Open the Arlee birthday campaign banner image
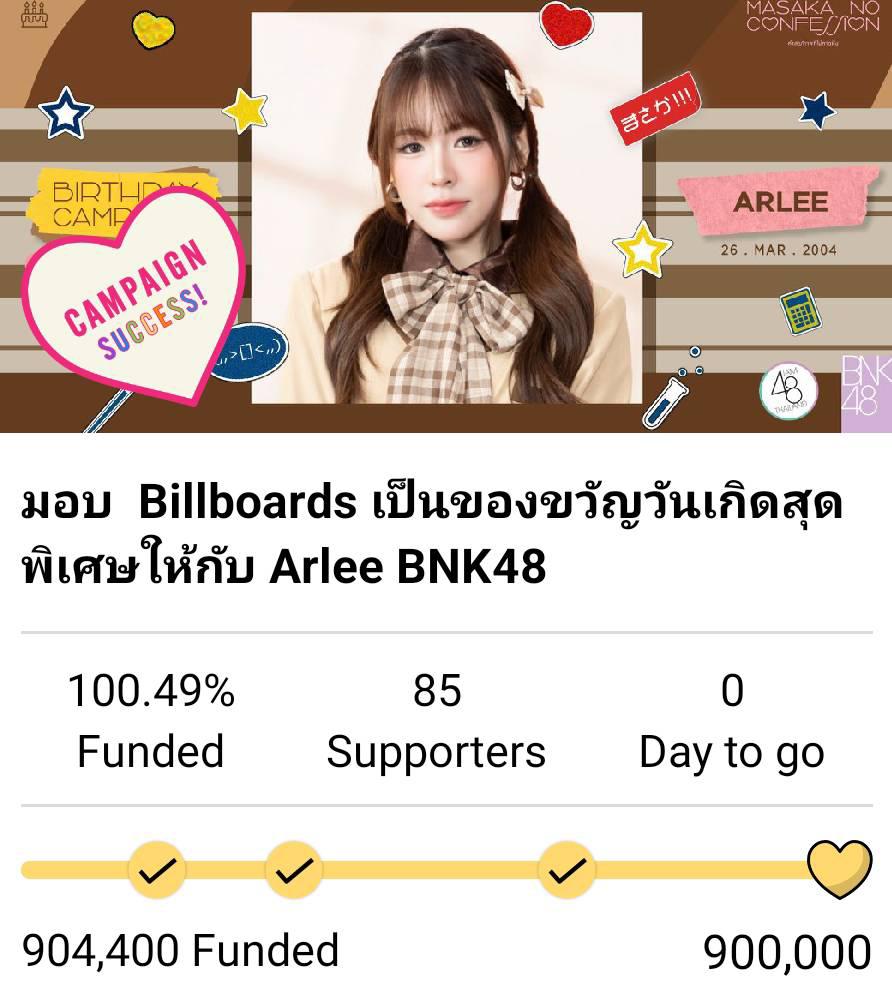892x988 pixels. tap(446, 216)
